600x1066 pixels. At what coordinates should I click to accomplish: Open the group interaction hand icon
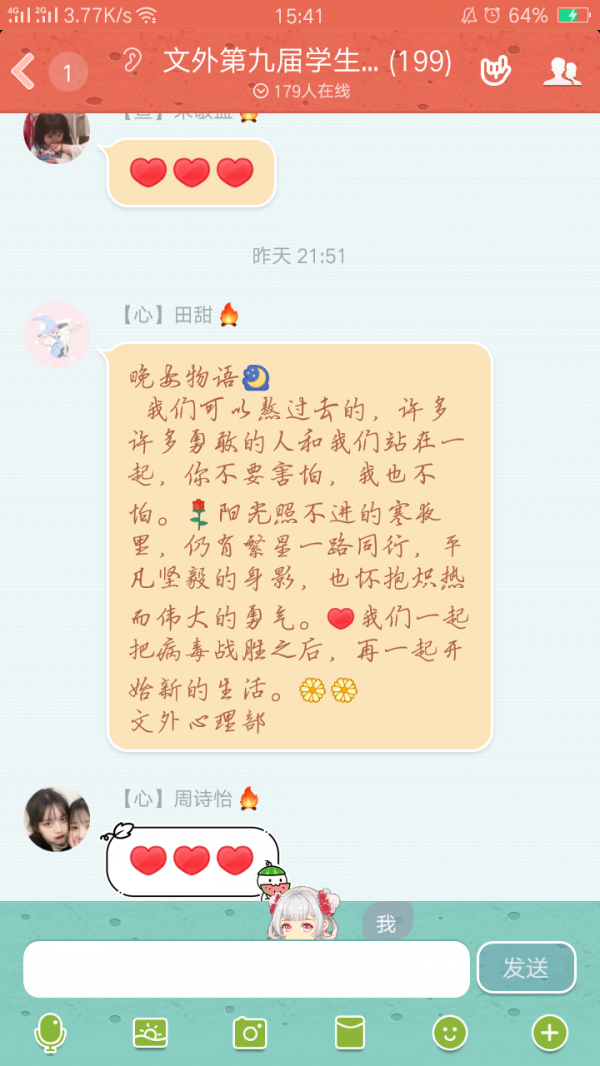pos(496,70)
